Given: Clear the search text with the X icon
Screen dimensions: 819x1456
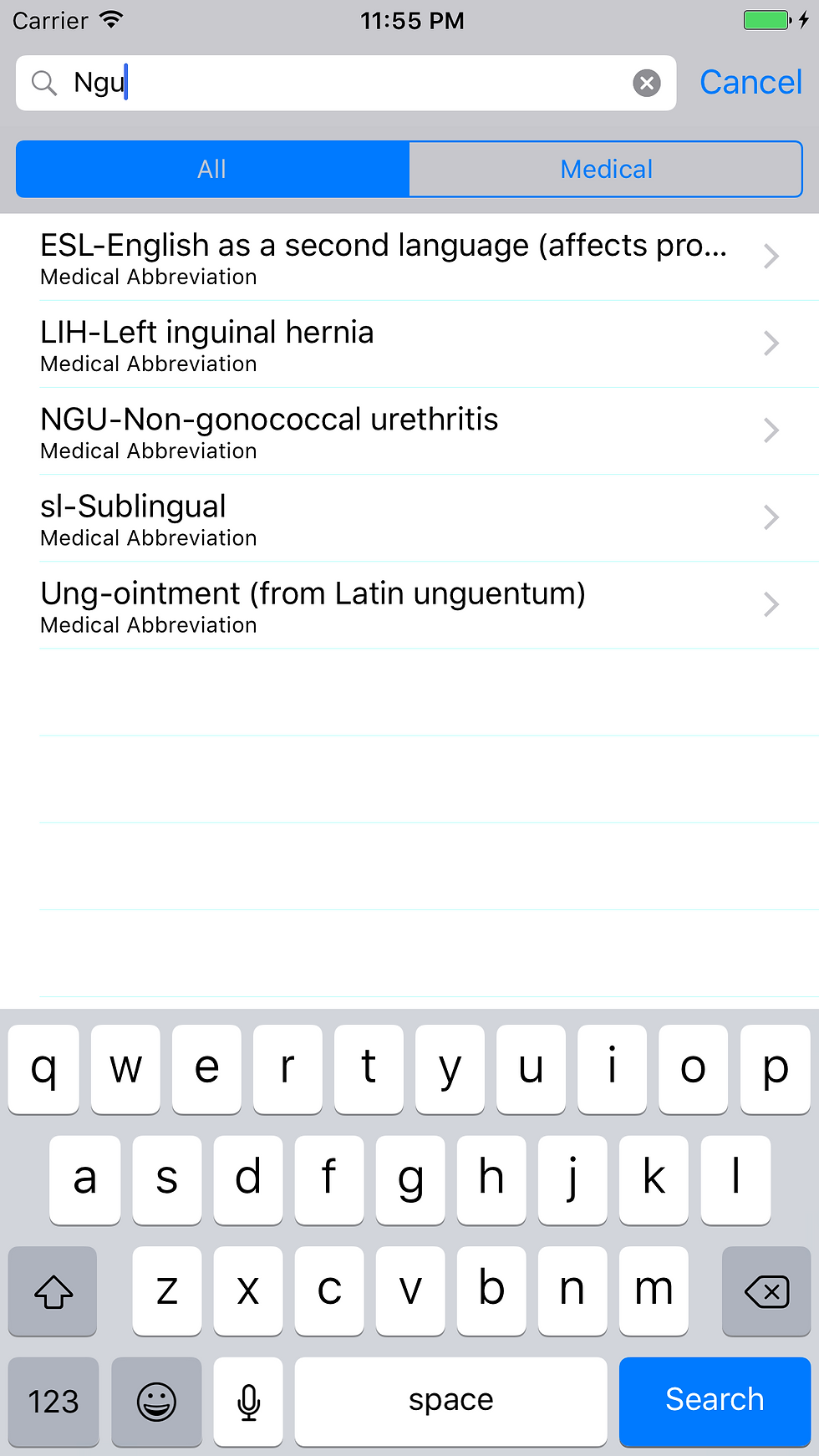Looking at the screenshot, I should tap(646, 83).
